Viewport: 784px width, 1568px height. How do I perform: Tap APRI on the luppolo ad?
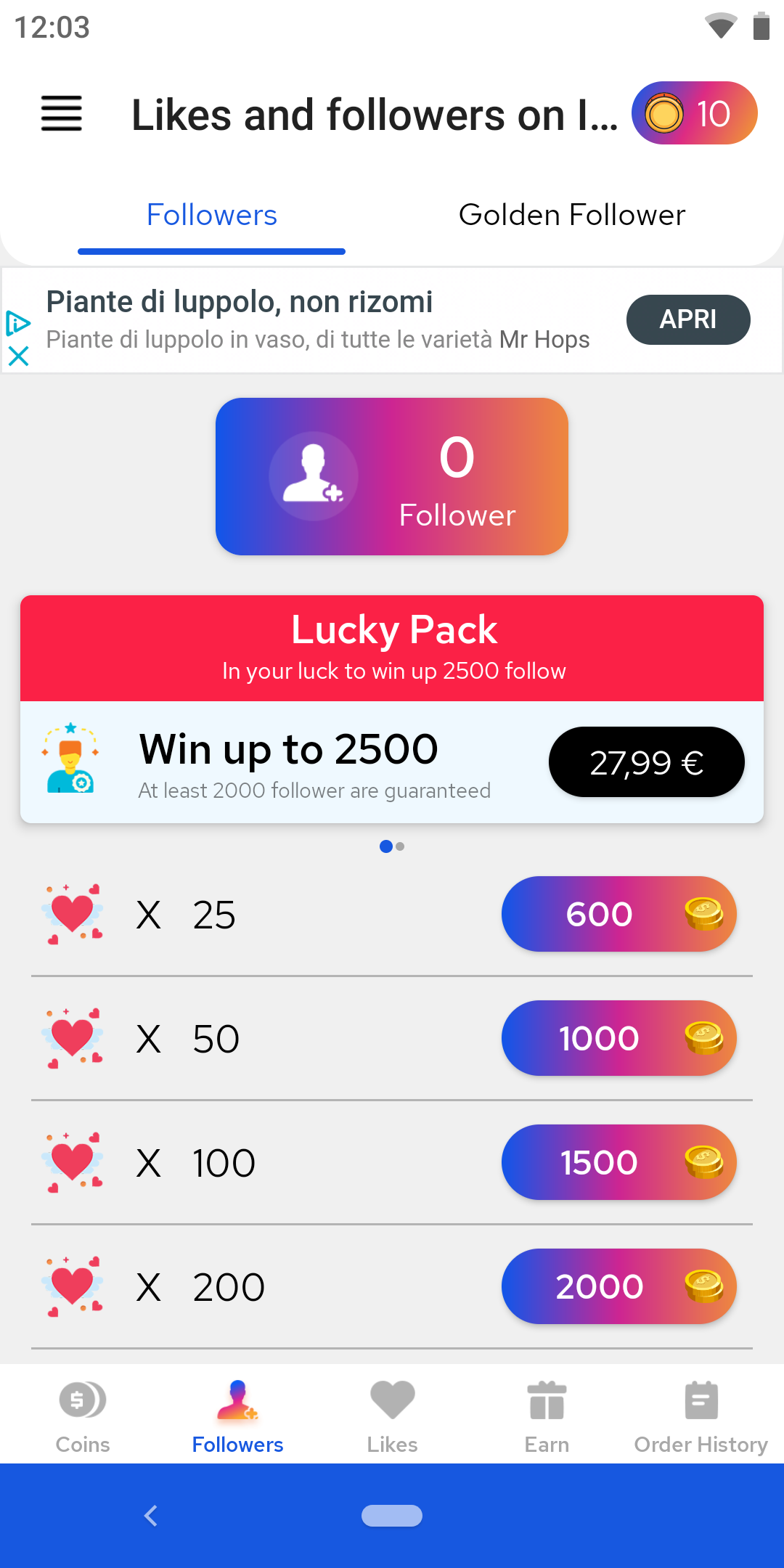(x=688, y=319)
